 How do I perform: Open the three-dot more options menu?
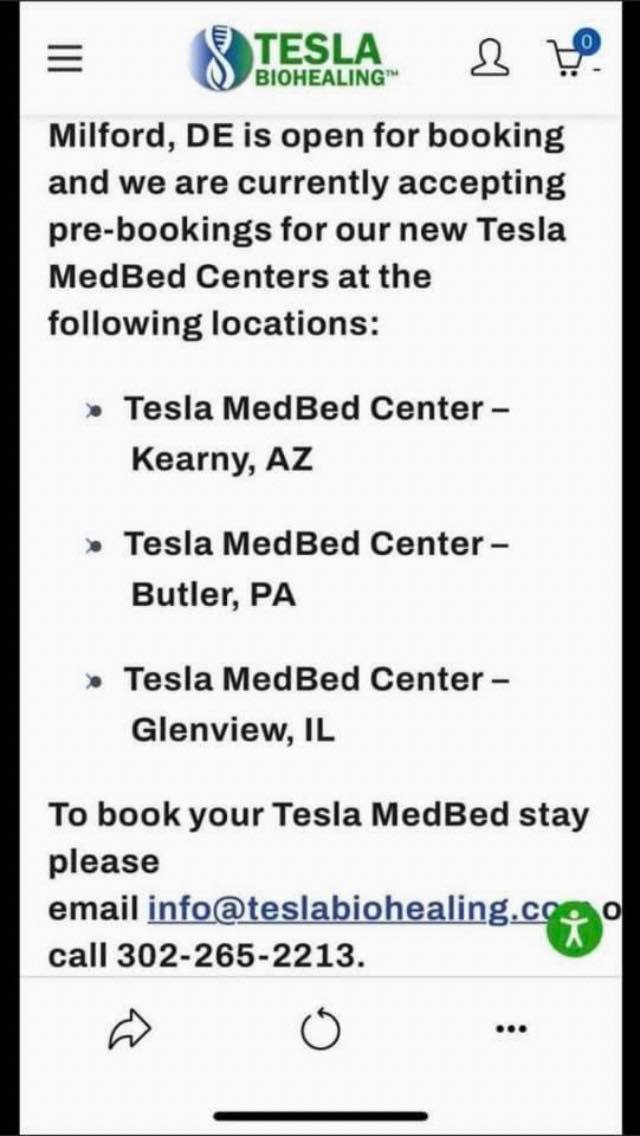510,1030
